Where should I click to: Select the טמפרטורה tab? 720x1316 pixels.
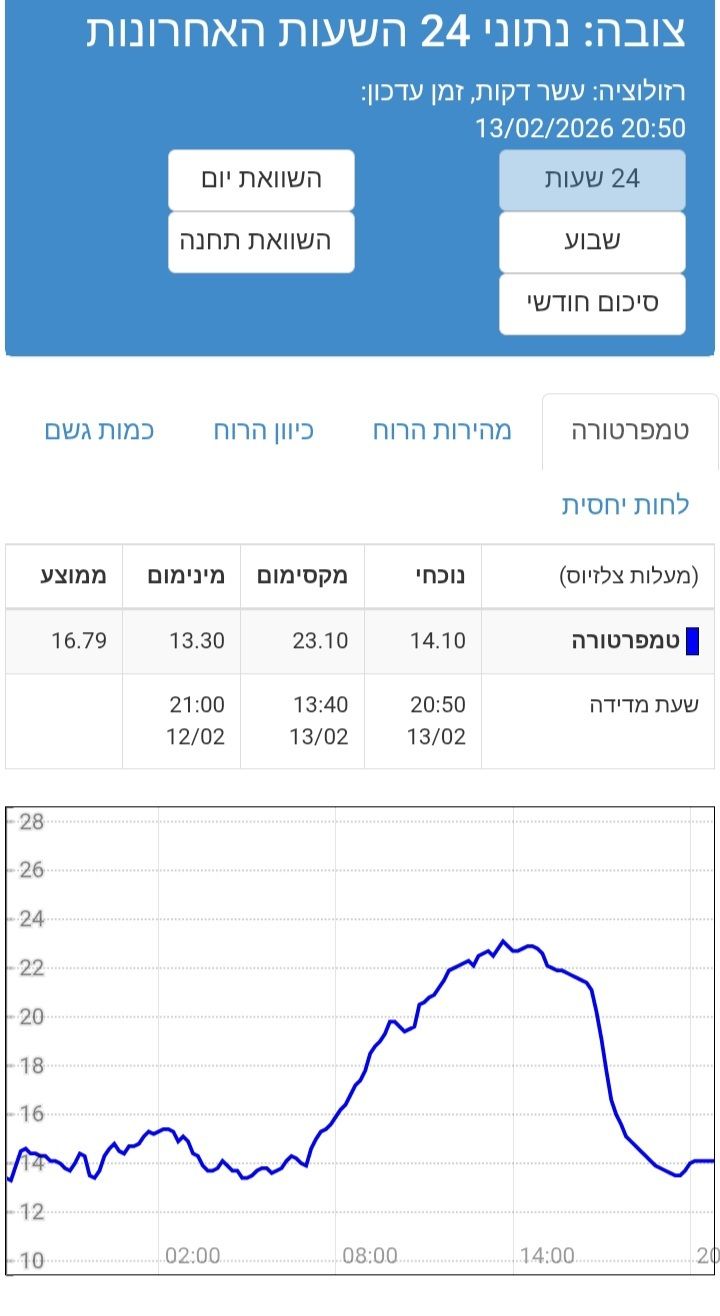(x=630, y=432)
